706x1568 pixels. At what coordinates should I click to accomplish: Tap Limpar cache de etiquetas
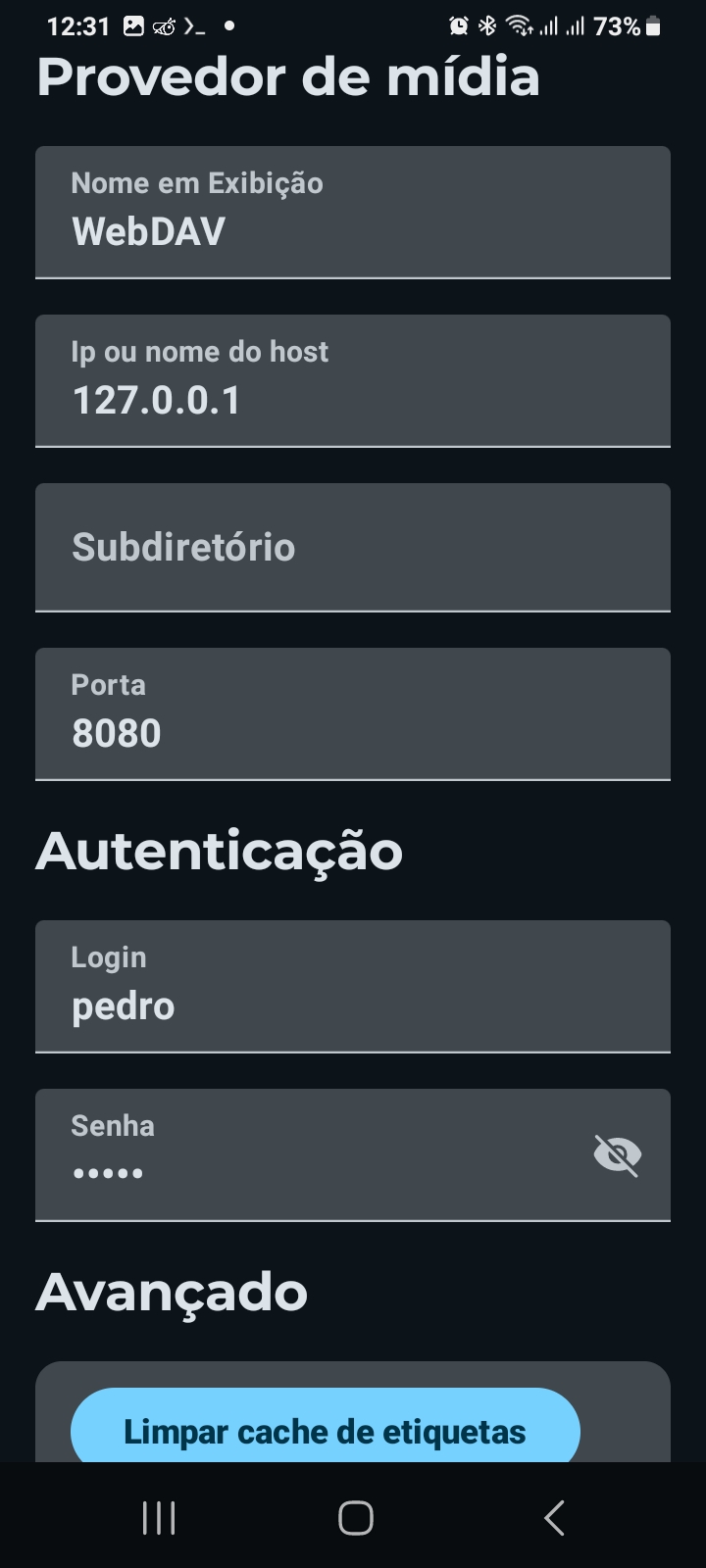click(x=326, y=1426)
